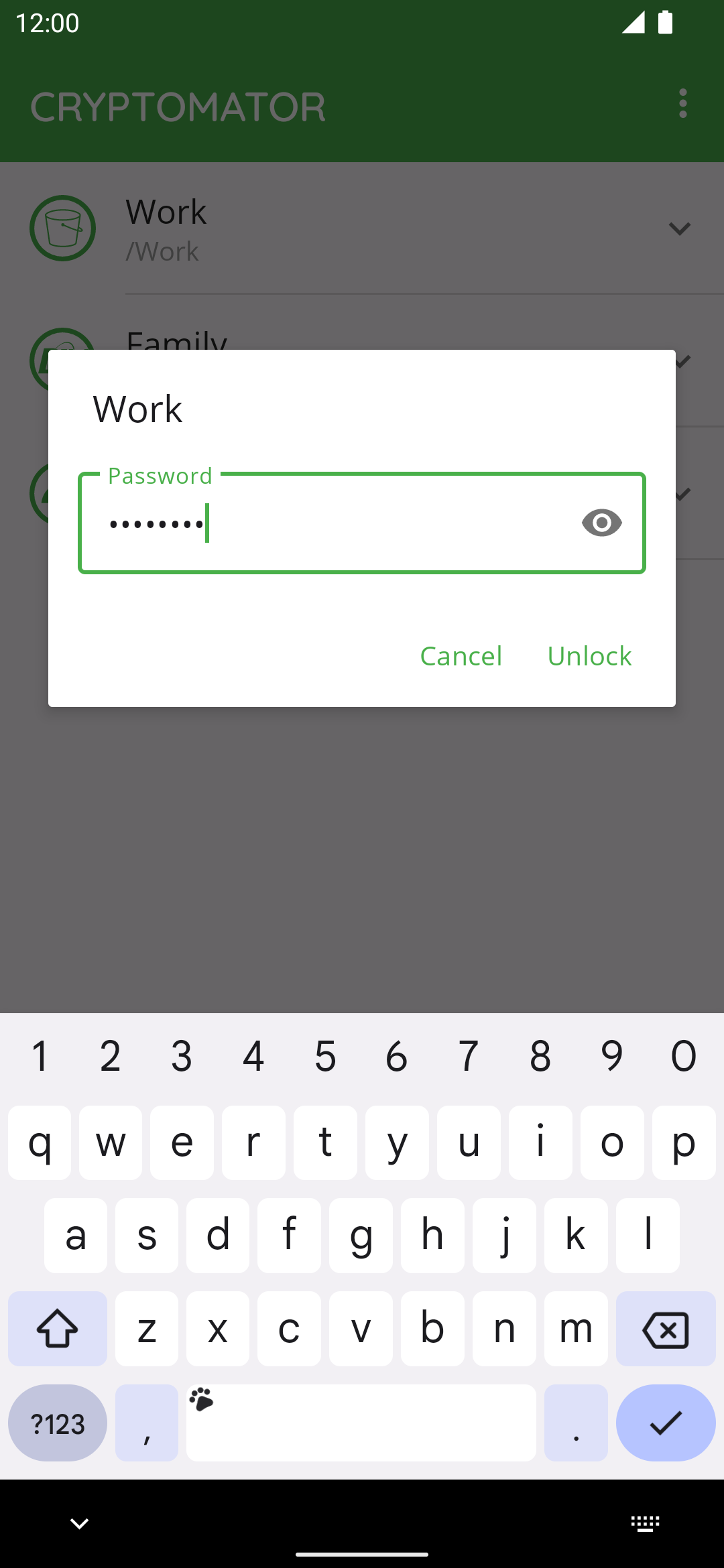Delete a character with backspace key
The height and width of the screenshot is (1568, 724).
(665, 1329)
